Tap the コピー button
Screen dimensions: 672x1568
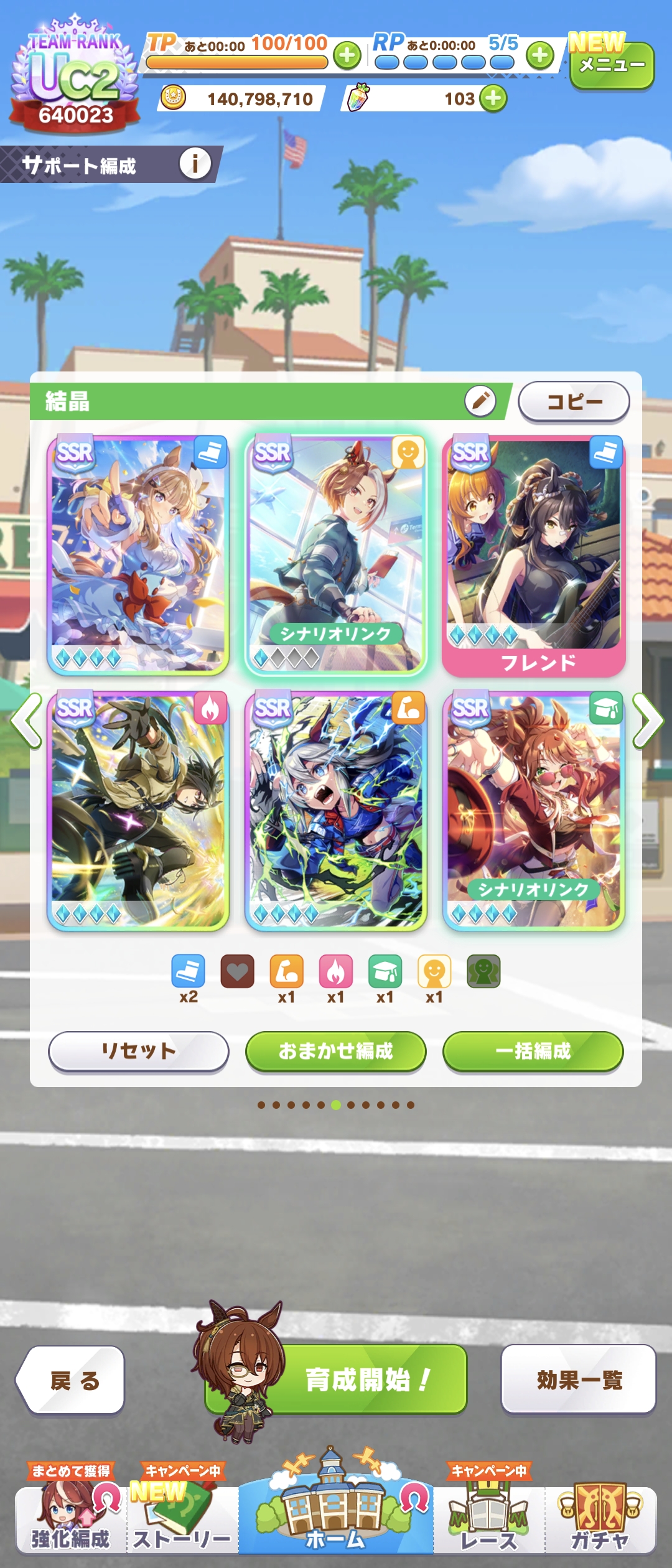pos(574,401)
